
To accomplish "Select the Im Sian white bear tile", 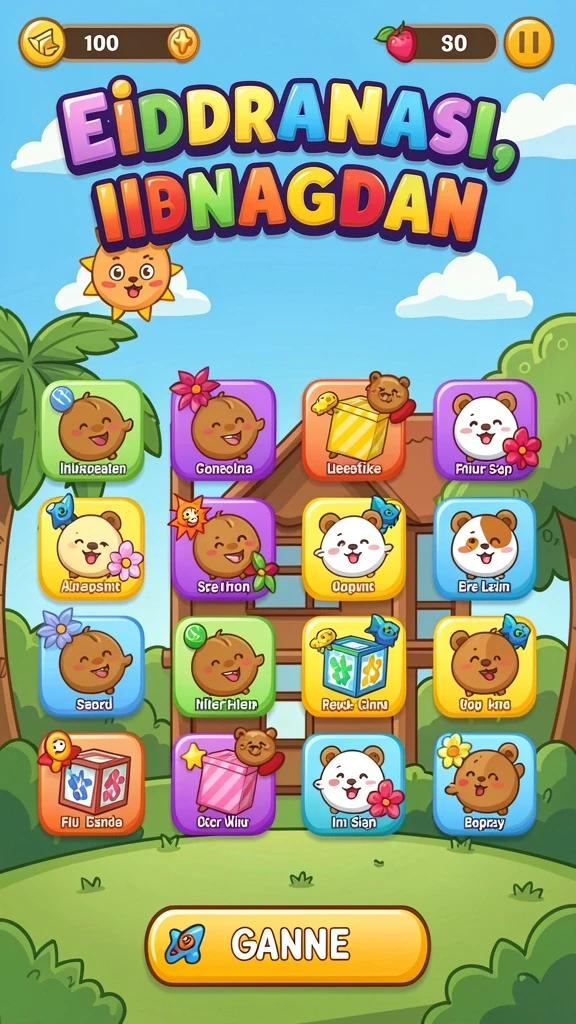I will click(x=353, y=784).
